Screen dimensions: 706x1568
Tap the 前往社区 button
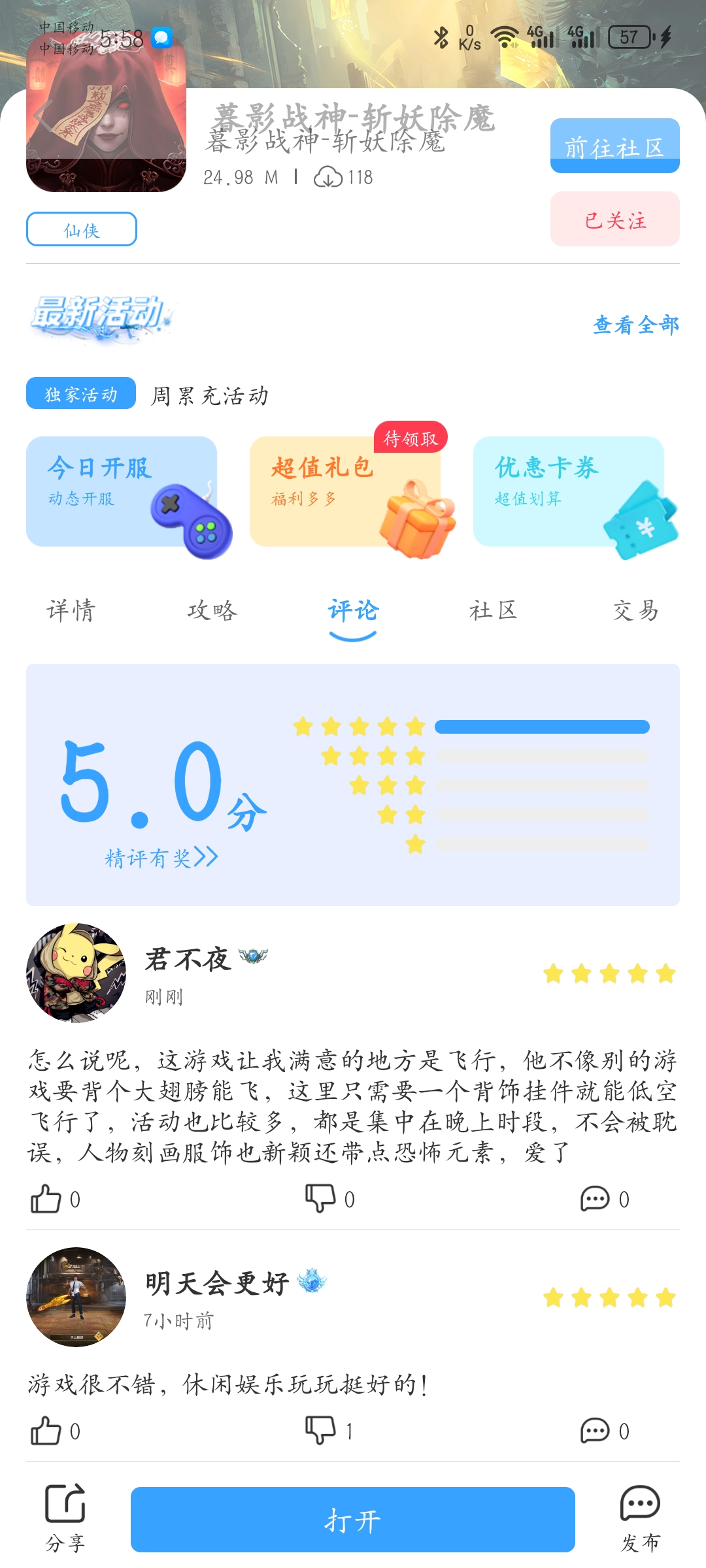point(614,146)
